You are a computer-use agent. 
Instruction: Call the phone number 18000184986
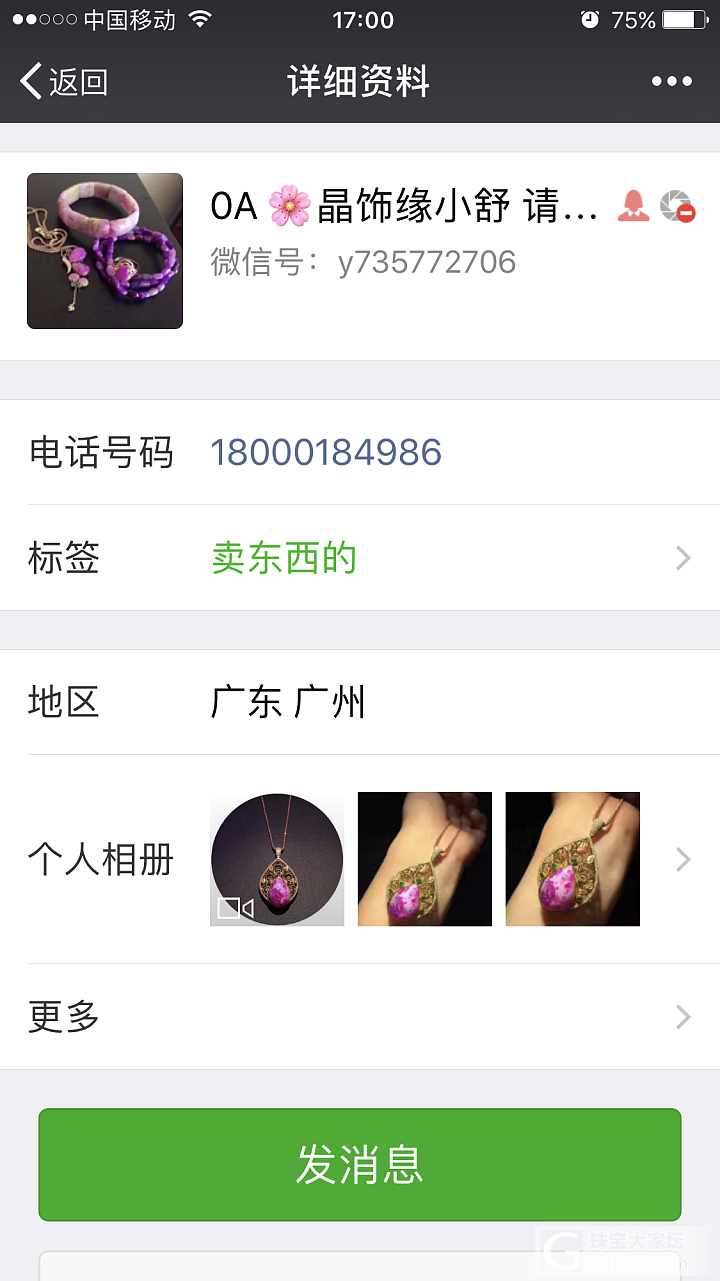click(x=326, y=453)
